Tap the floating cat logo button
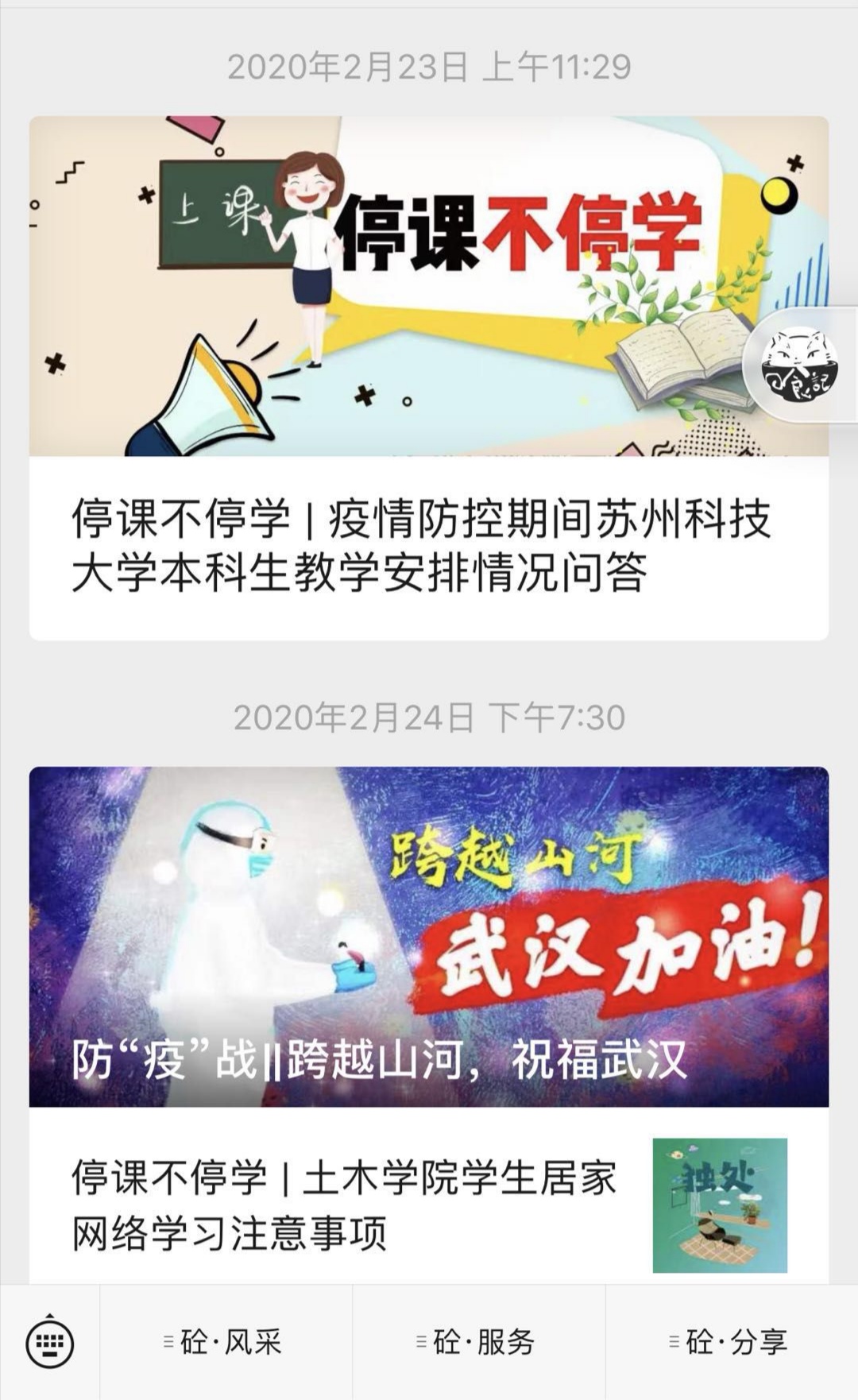 tap(799, 363)
